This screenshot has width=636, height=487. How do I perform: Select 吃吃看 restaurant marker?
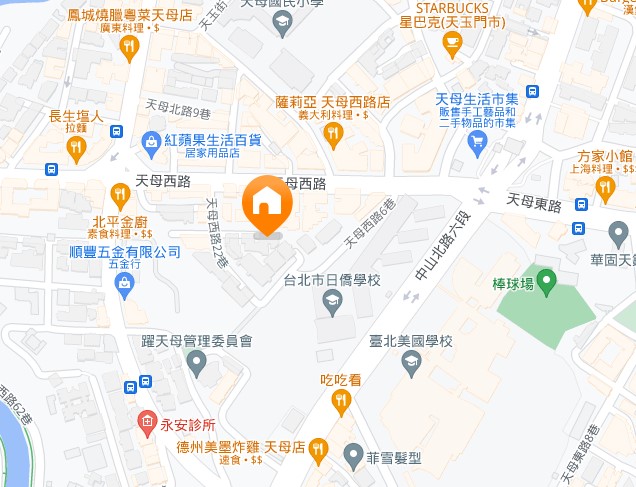pyautogui.click(x=341, y=402)
